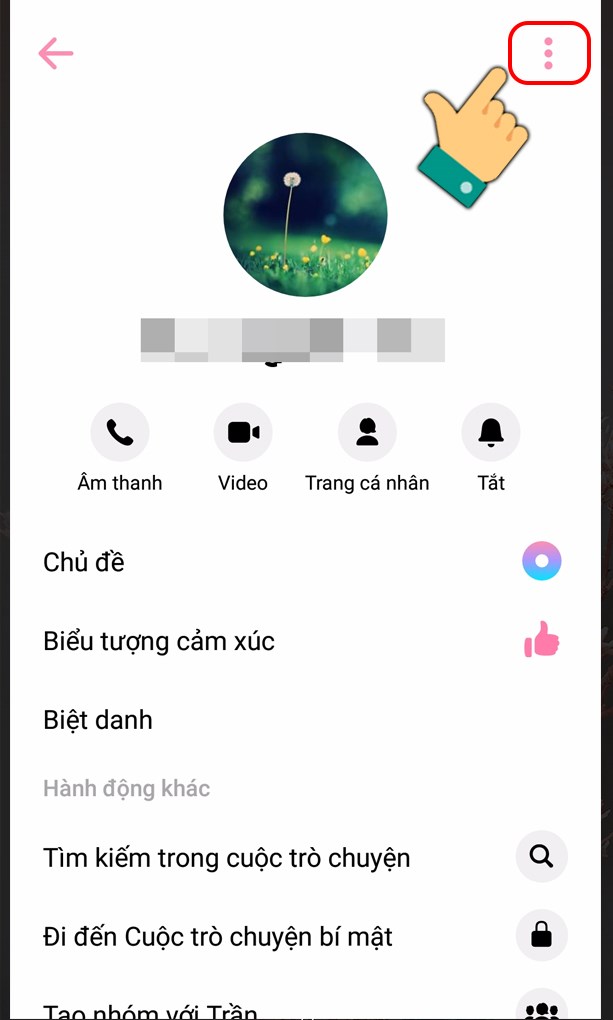This screenshot has height=1020, width=613.
Task: Open Tìm kiếm trong cuộc trò chuyện
Action: pos(300,858)
